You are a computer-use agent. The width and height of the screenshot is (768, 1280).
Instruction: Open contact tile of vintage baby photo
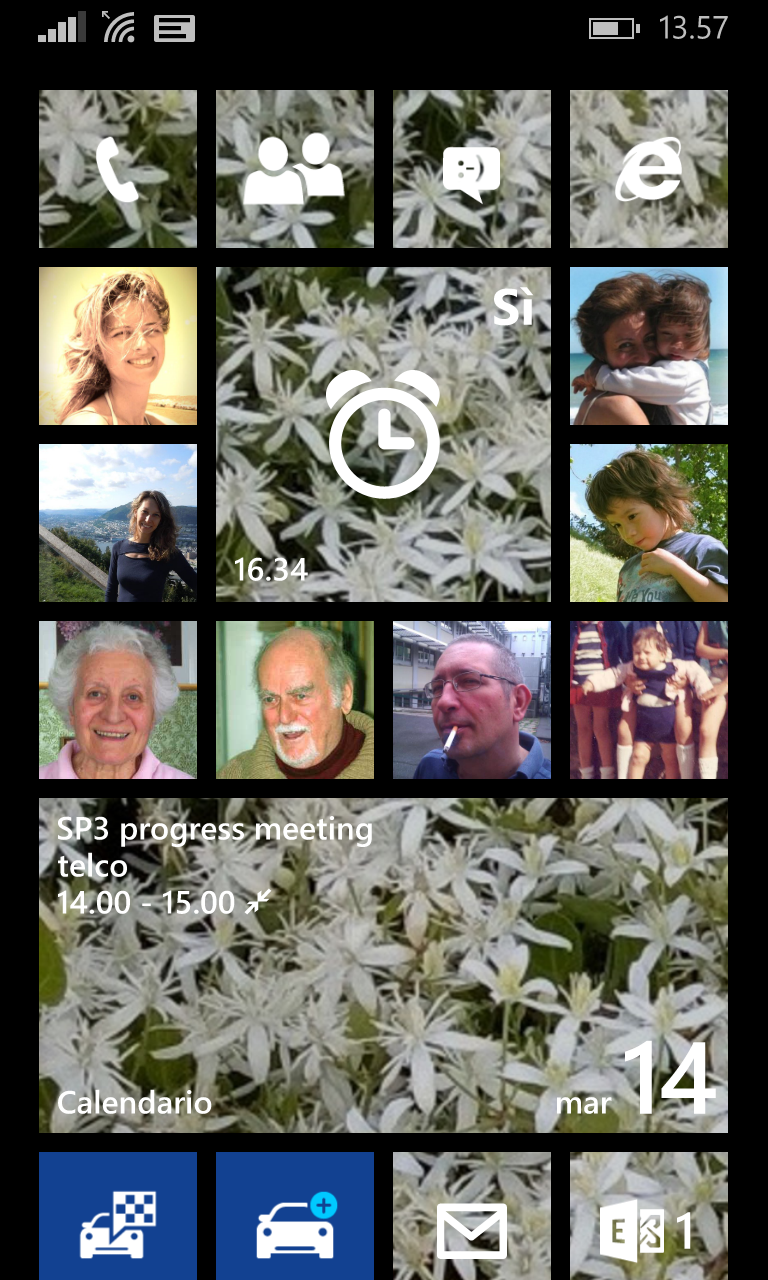point(649,700)
